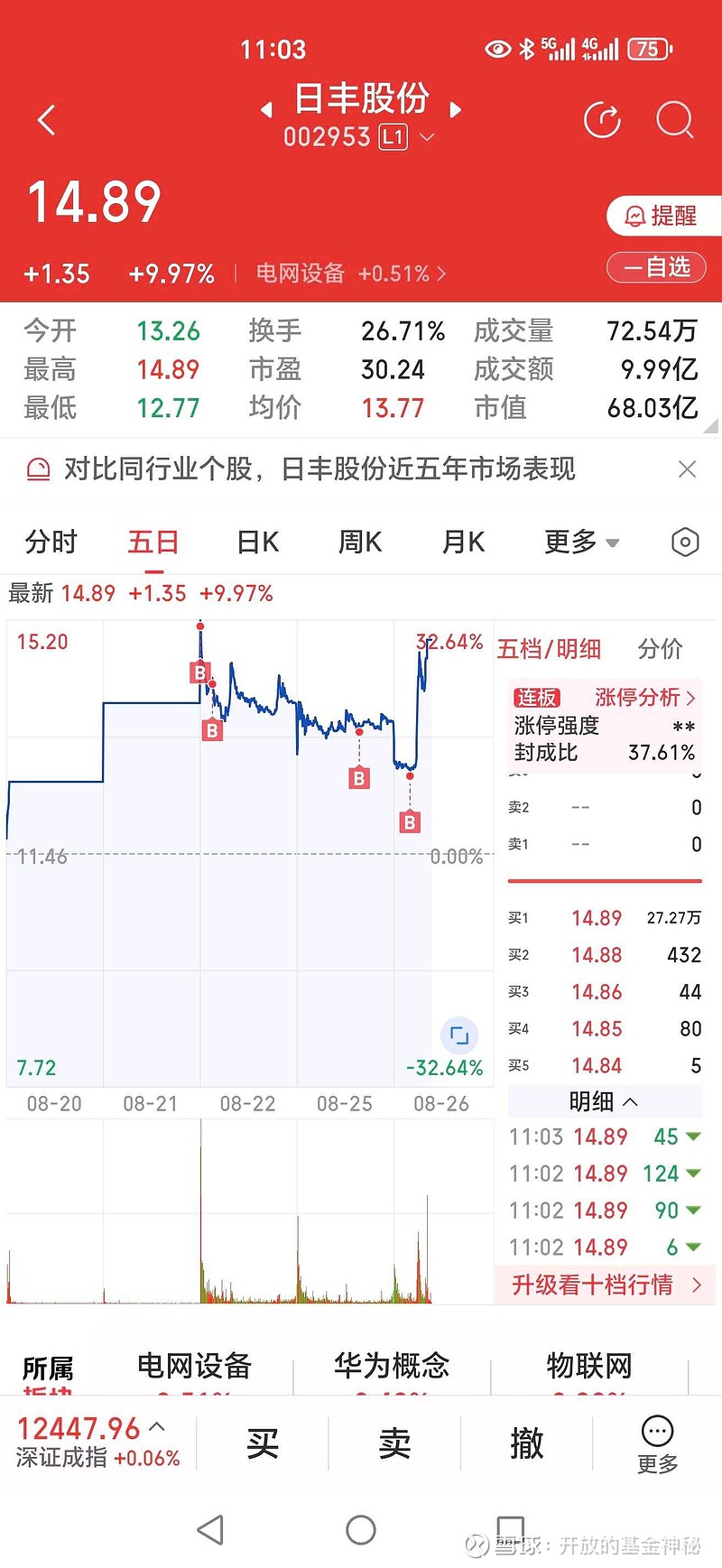The image size is (722, 1568).
Task: Select the 日K chart tab
Action: pos(258,542)
